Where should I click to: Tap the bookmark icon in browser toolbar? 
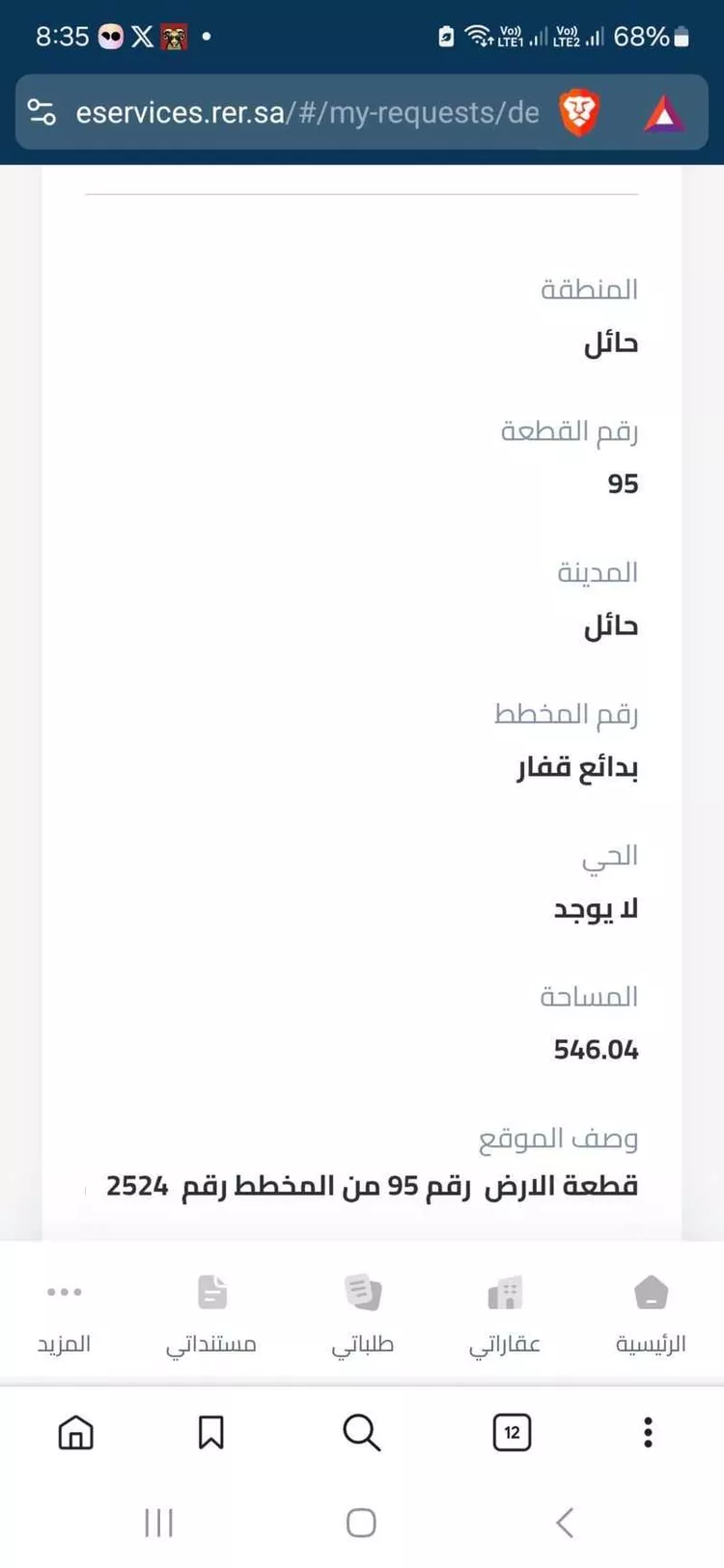(211, 1433)
